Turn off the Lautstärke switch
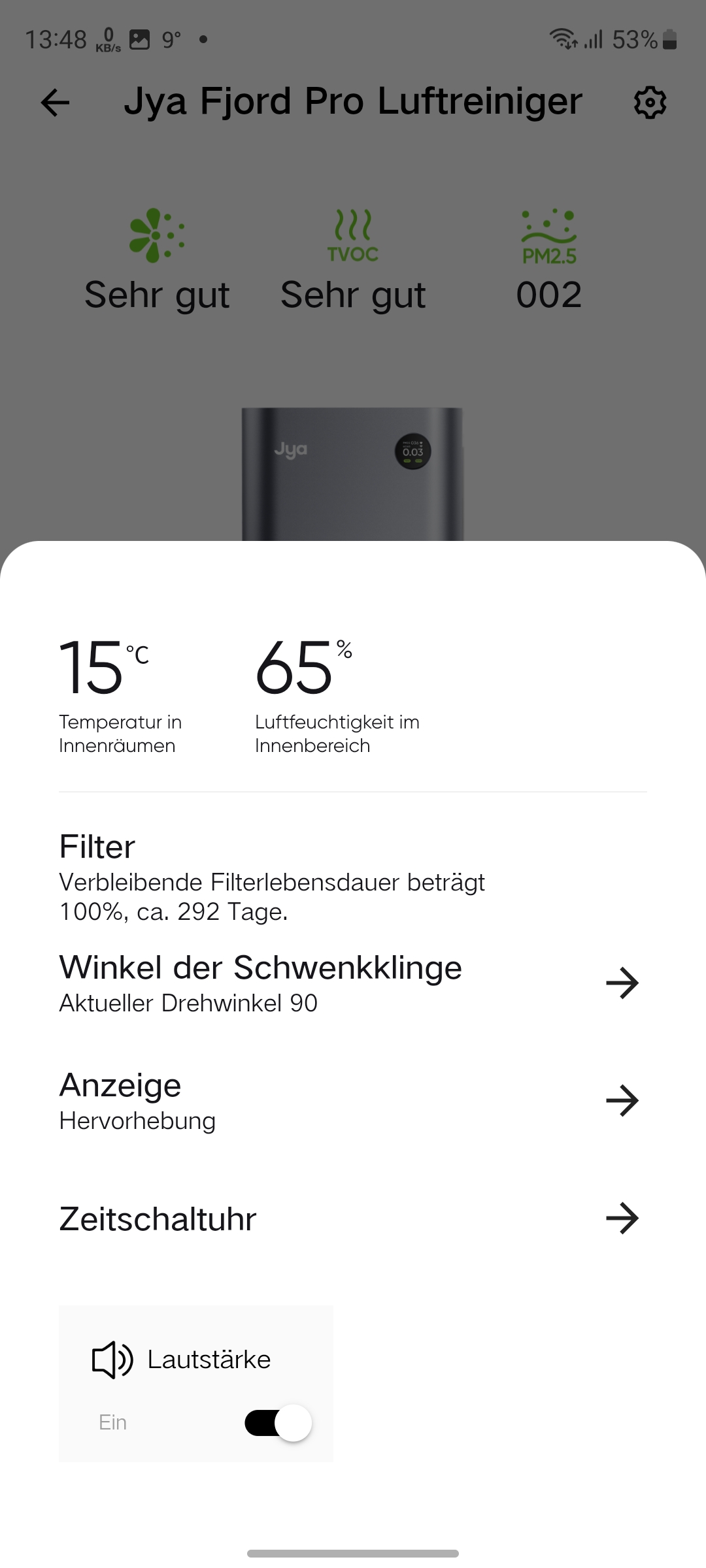 [278, 1423]
